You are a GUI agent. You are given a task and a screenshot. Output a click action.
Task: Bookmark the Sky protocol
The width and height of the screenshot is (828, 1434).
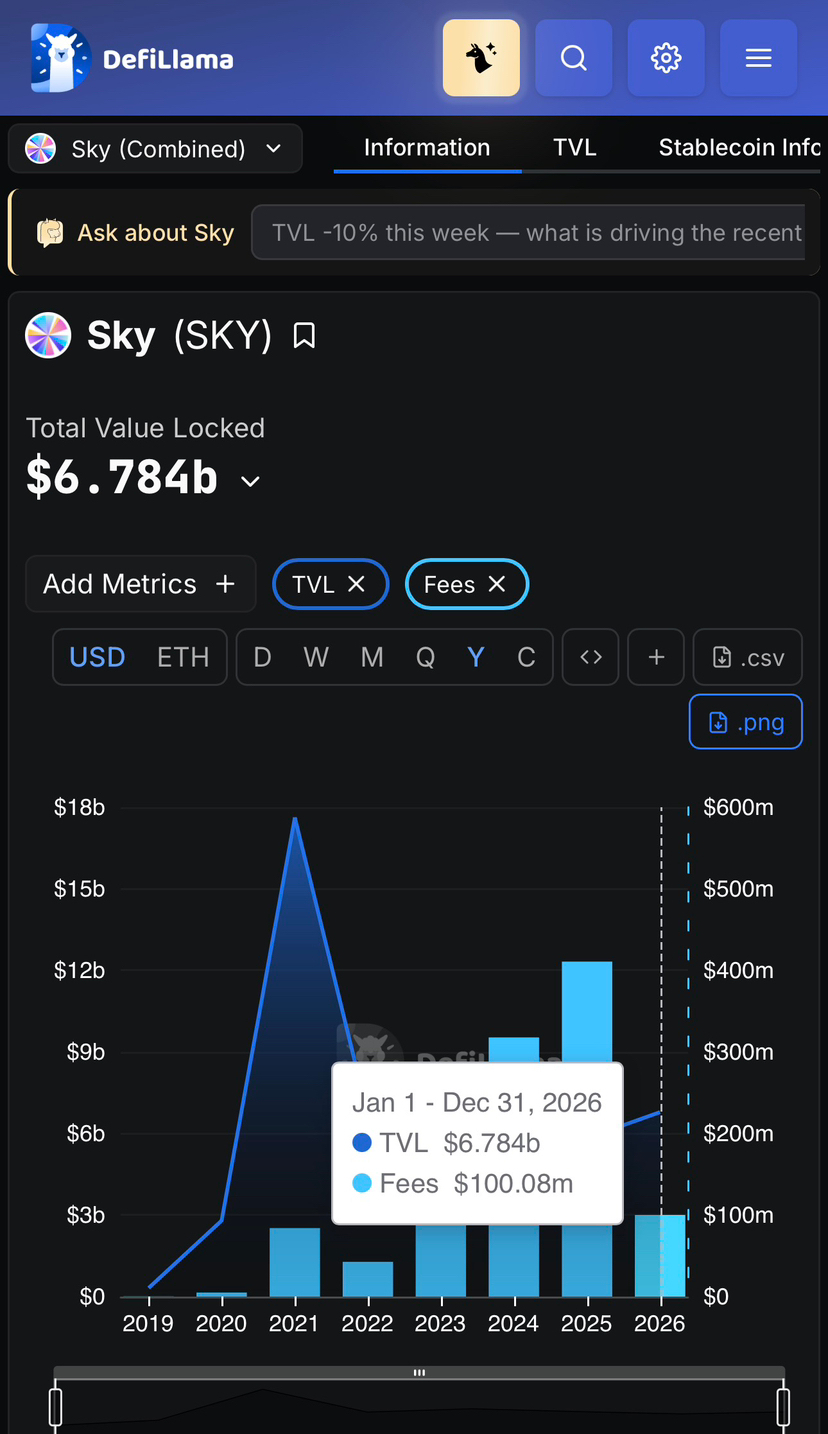click(x=304, y=336)
